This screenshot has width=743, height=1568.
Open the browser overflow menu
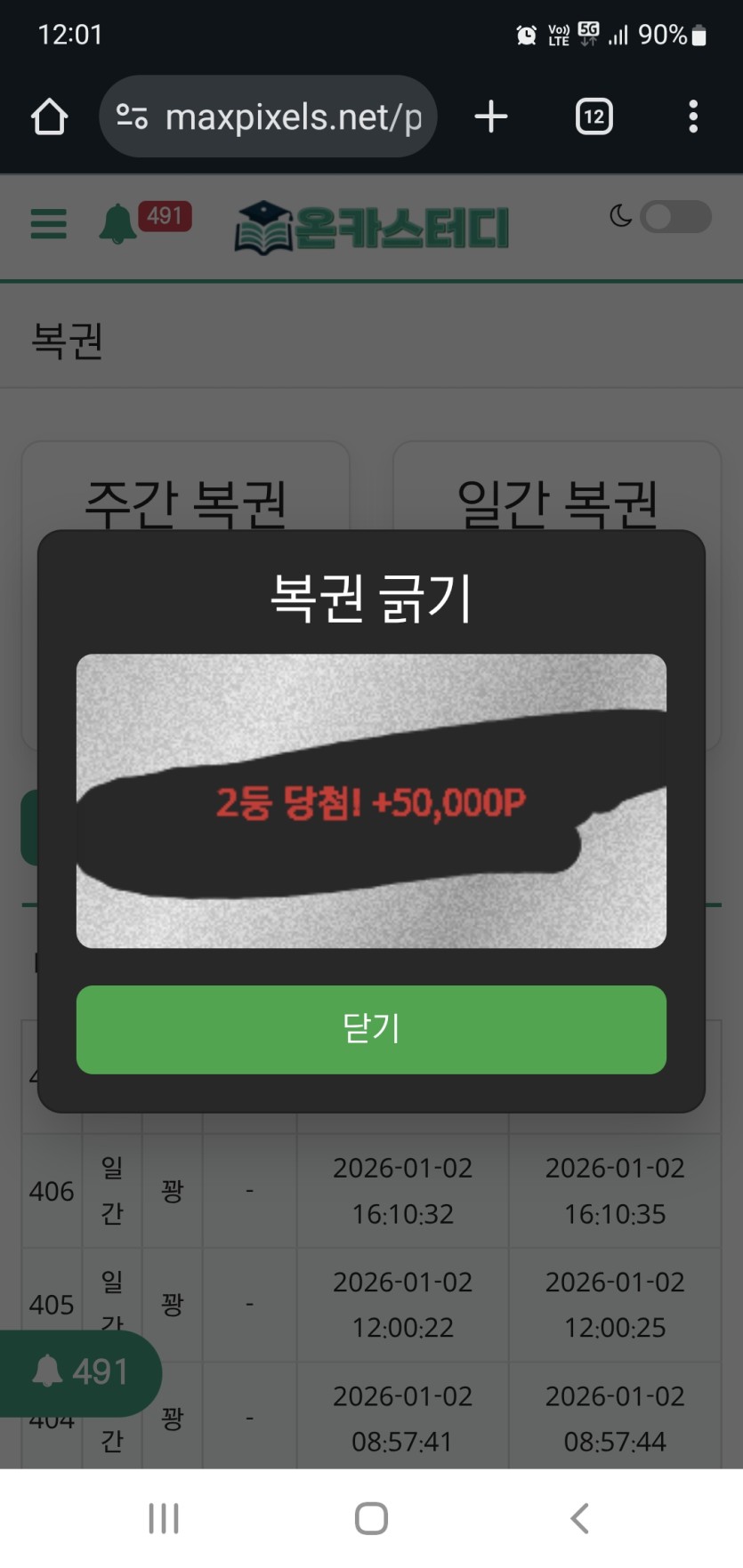point(692,117)
